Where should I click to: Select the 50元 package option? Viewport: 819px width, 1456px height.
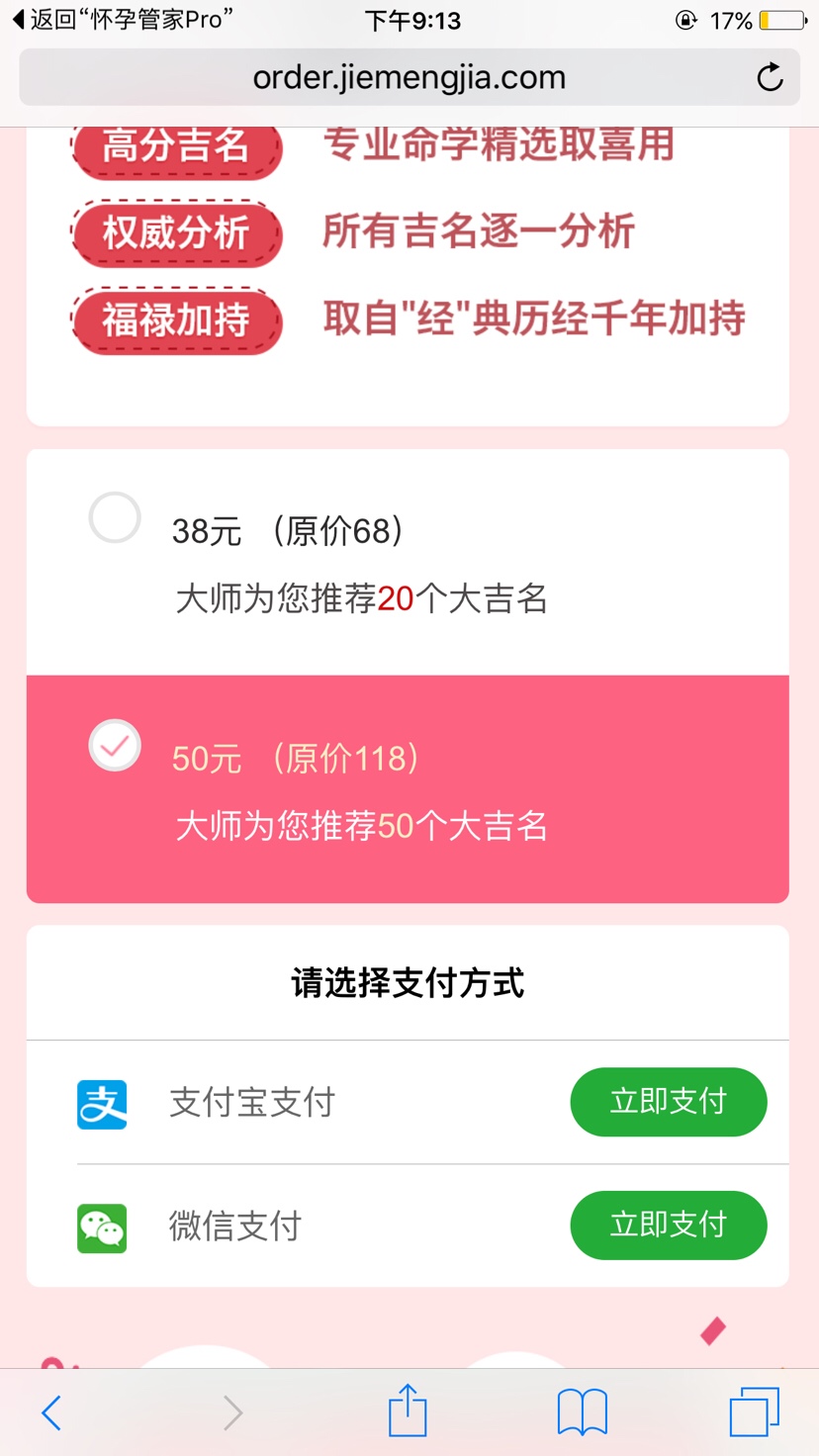[115, 746]
